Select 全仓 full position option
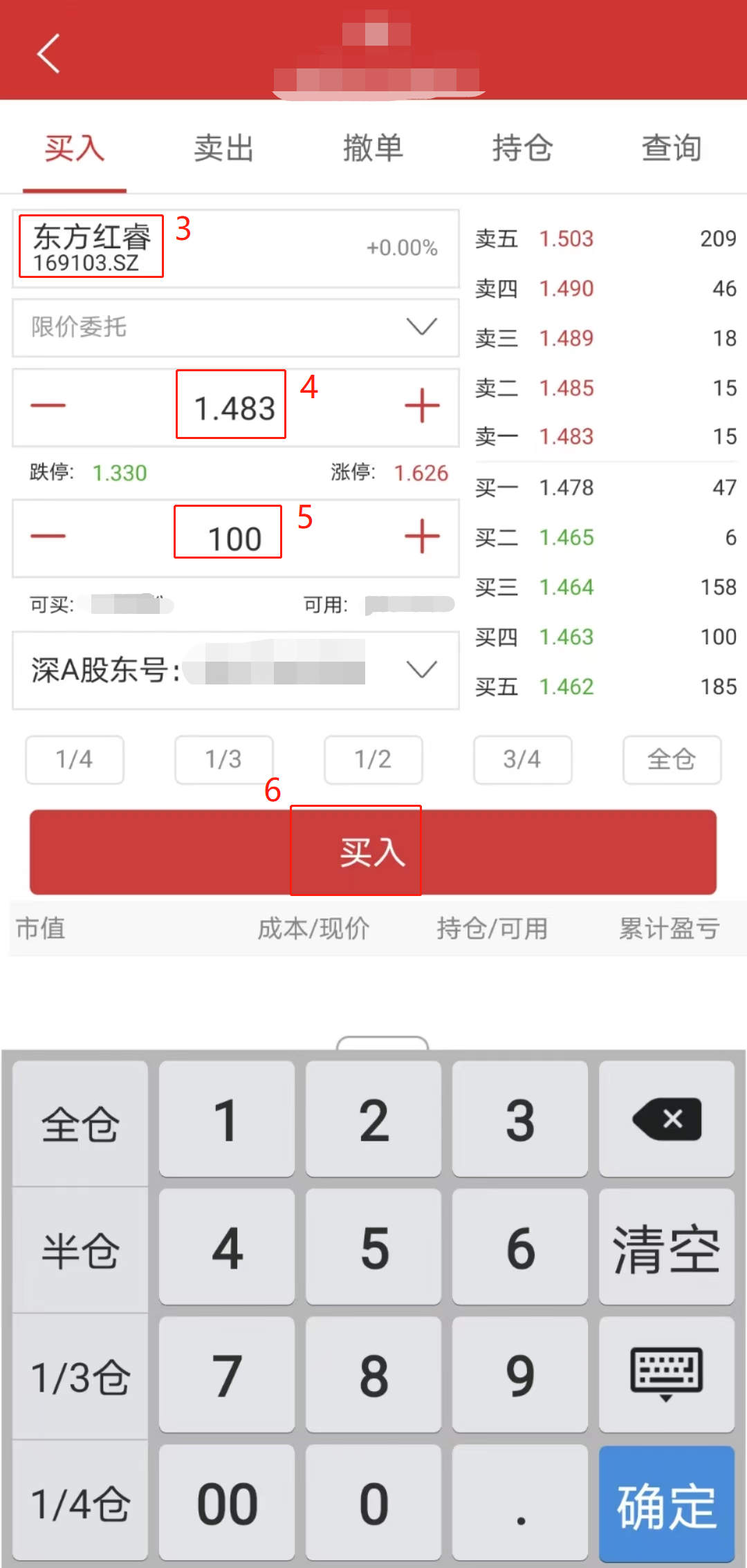Screen dimensions: 747x1568 pyautogui.click(x=671, y=759)
